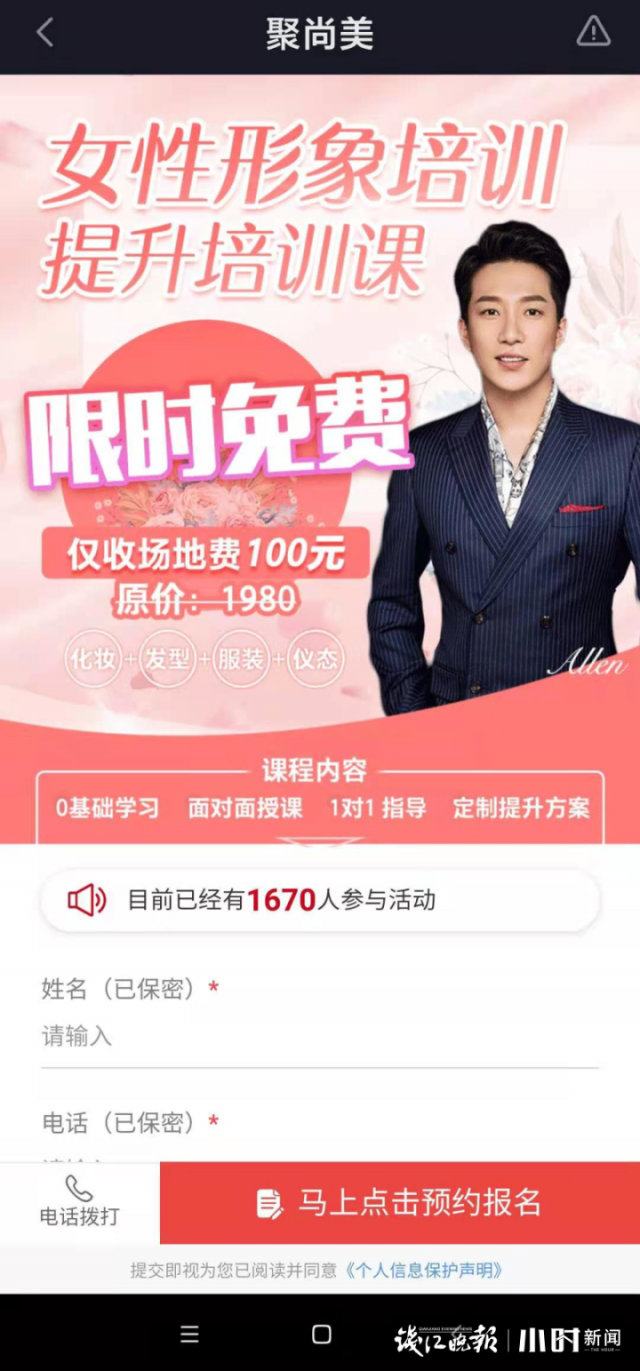Open the warning report icon
The image size is (640, 1371).
coord(593,32)
